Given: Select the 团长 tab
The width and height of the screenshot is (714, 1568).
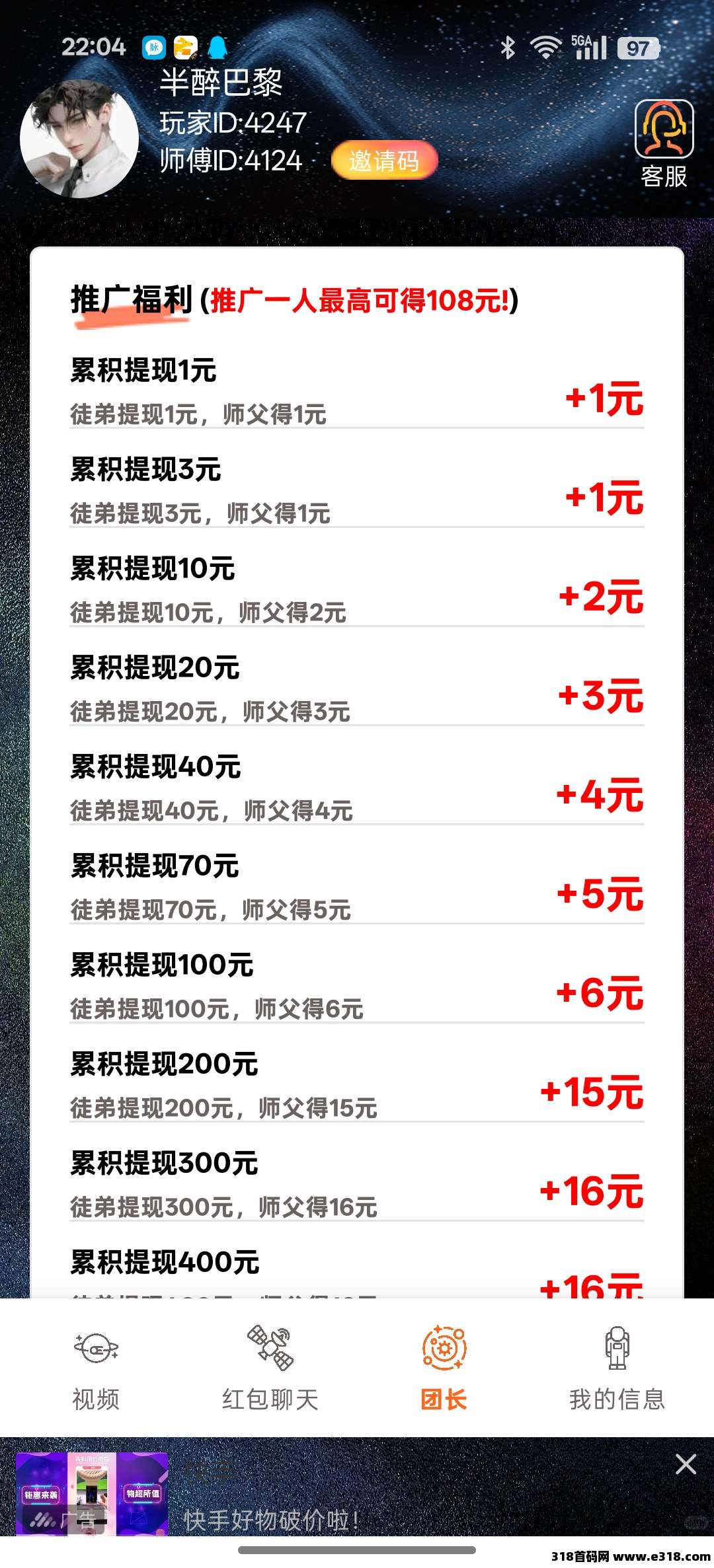Looking at the screenshot, I should (x=444, y=1369).
